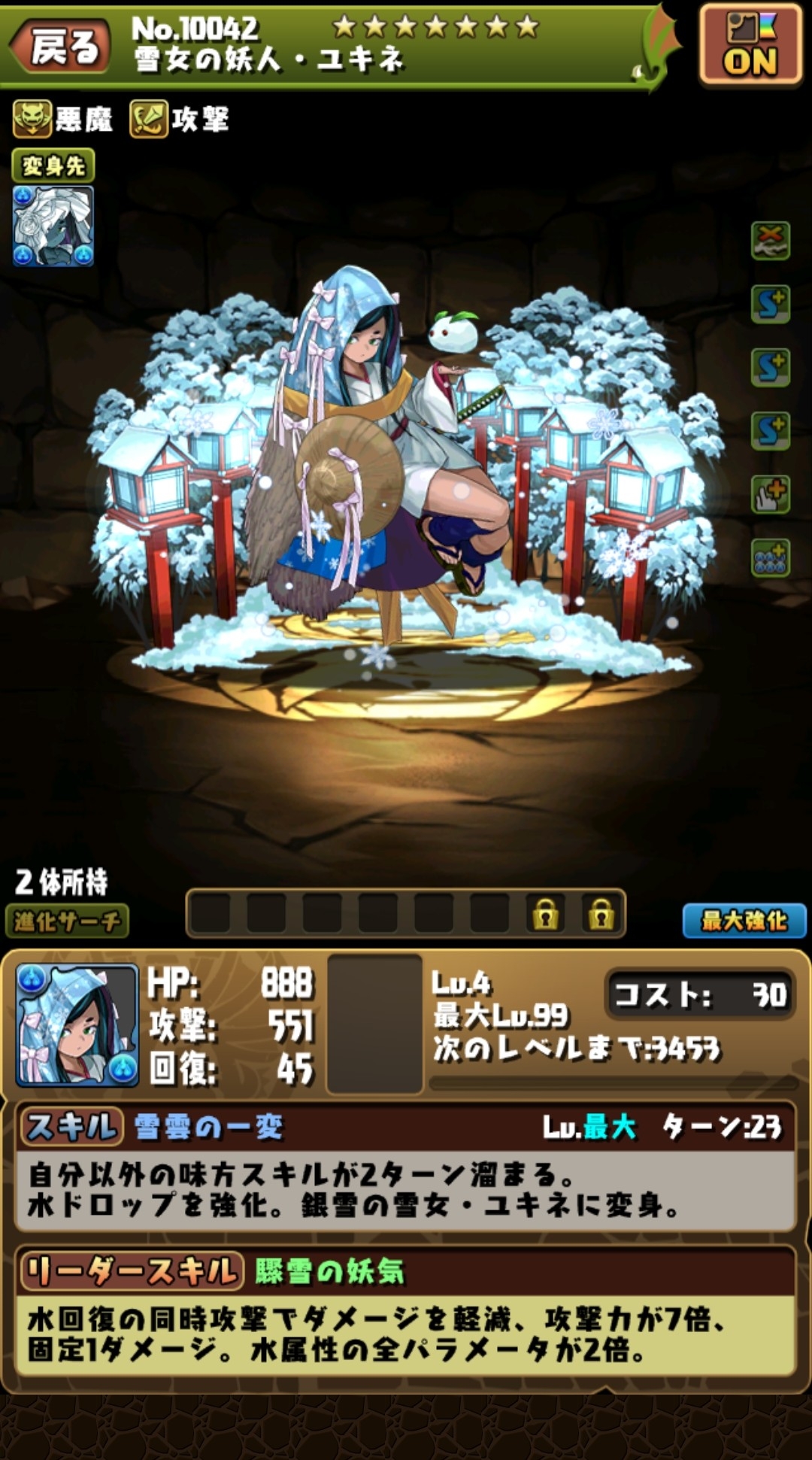Tap the last awakening skill icon
This screenshot has height=1460, width=812.
click(x=771, y=558)
